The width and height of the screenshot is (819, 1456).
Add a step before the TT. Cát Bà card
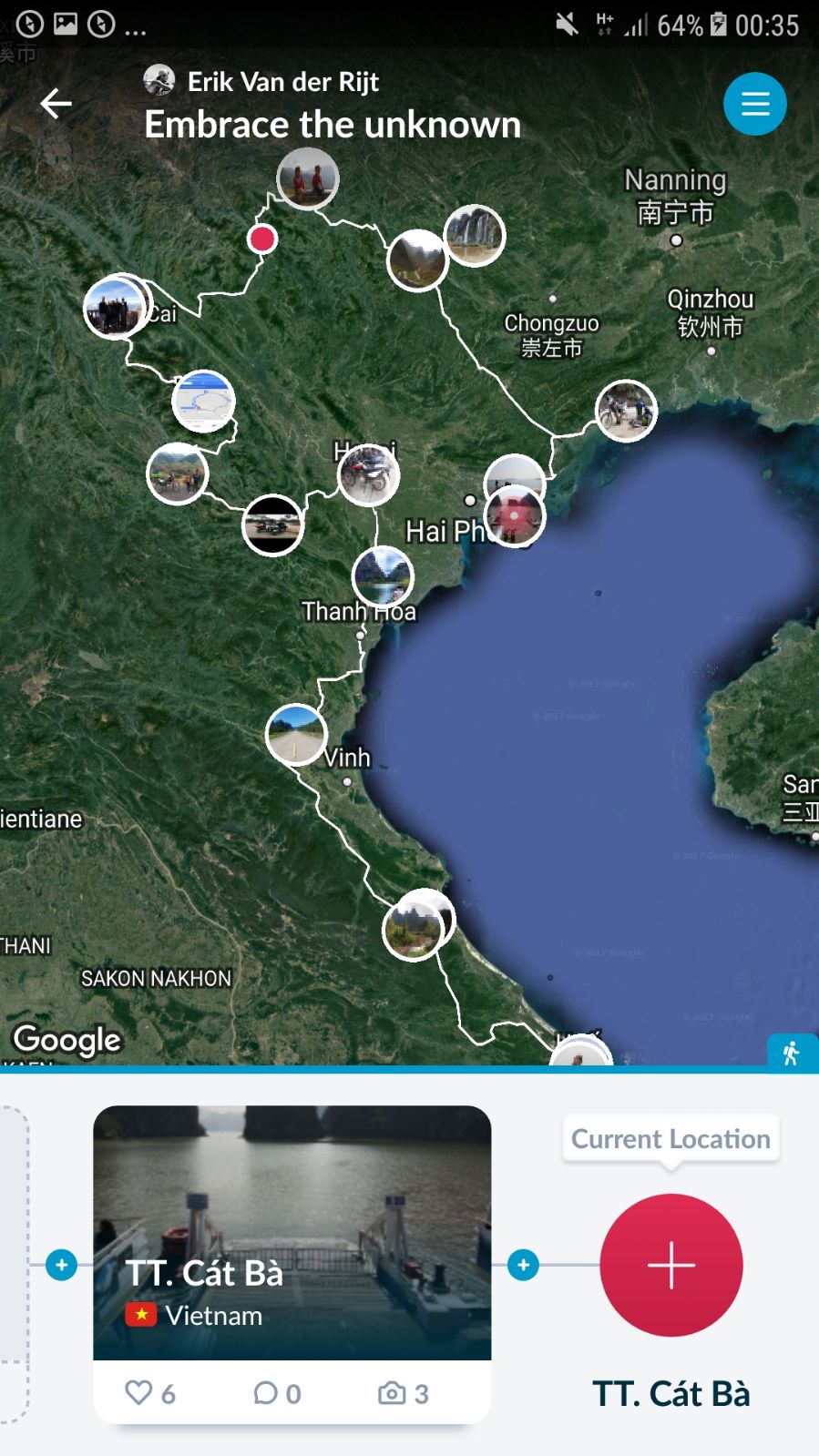tap(61, 1265)
